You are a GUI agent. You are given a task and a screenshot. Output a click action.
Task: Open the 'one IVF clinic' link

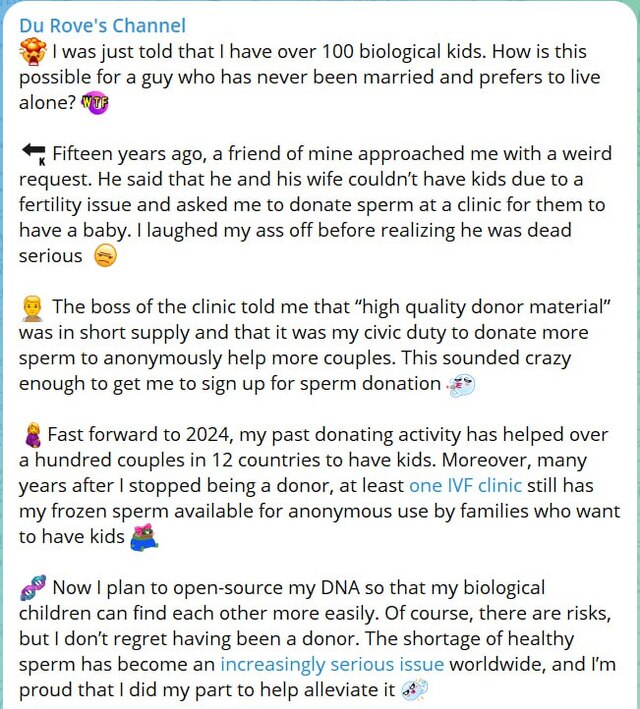468,486
